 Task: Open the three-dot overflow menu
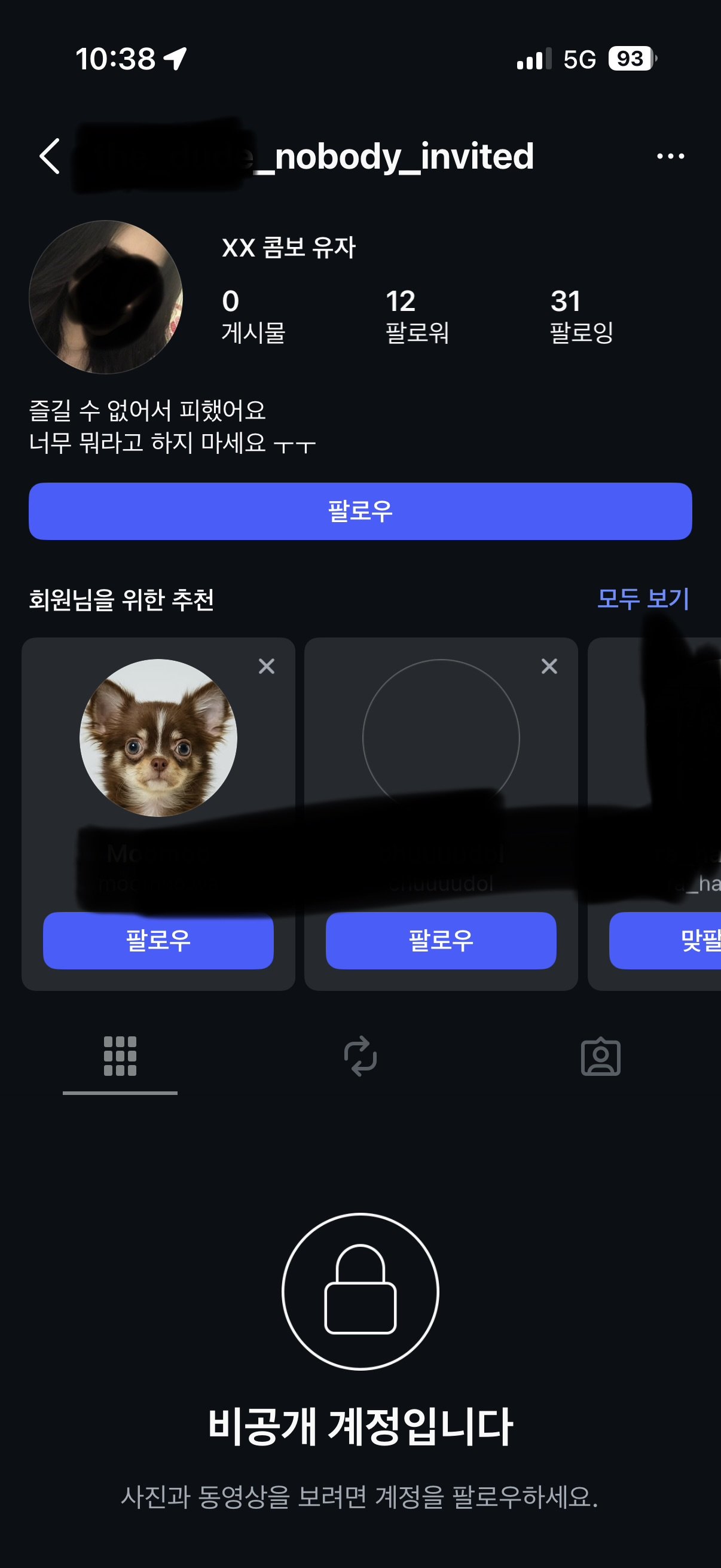(x=670, y=157)
